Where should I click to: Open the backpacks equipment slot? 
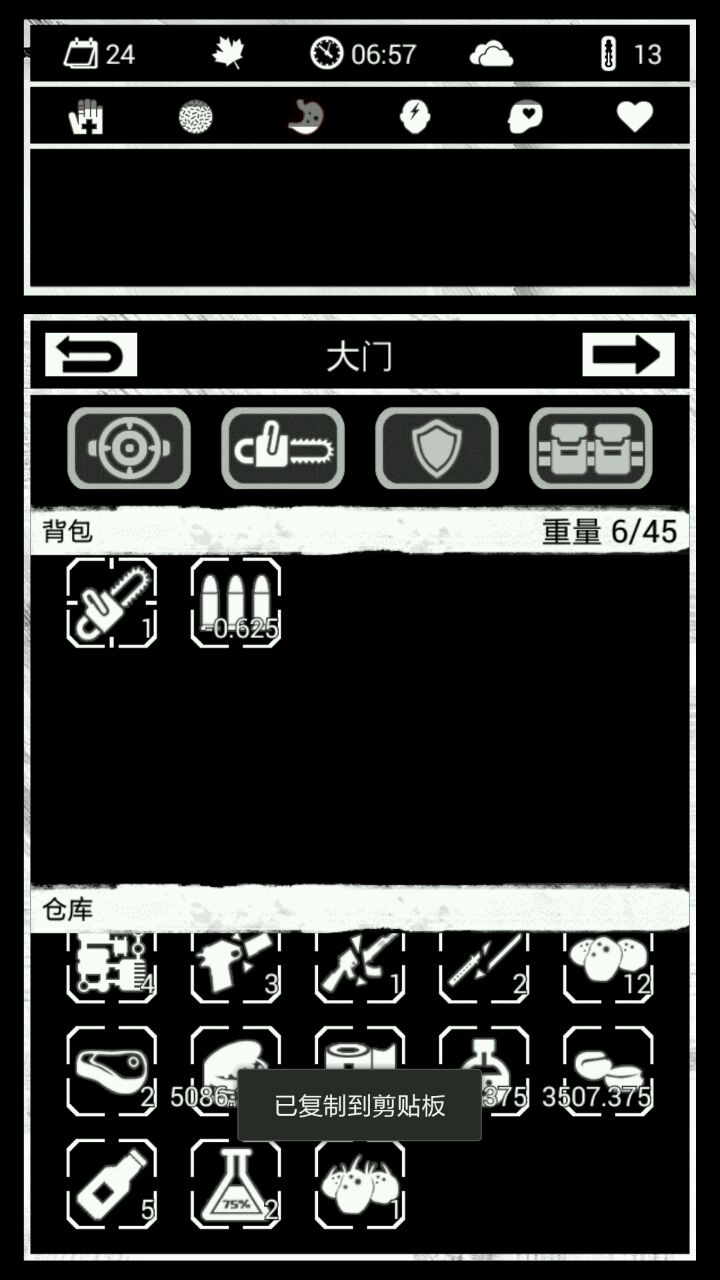pos(590,448)
